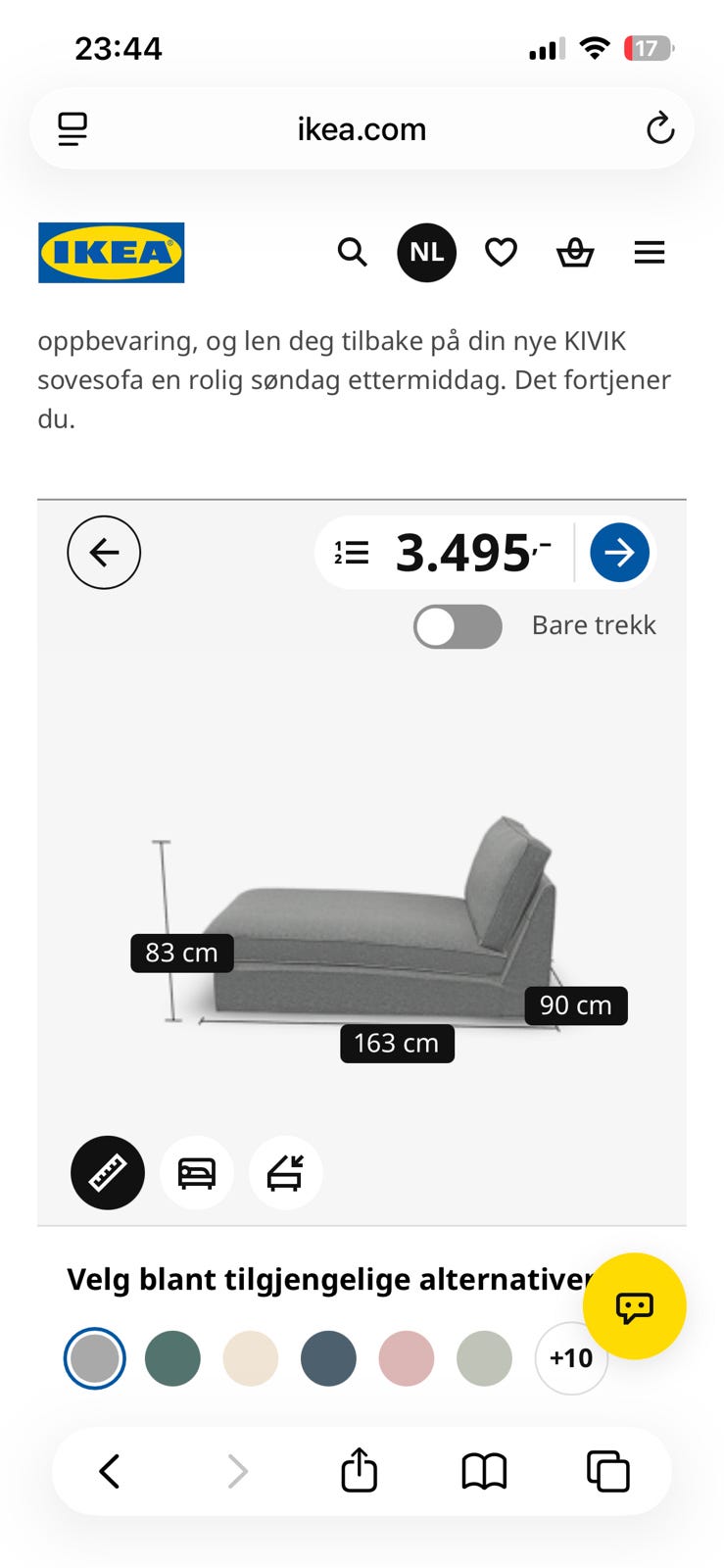Select the dark blue cover color

[328, 1358]
